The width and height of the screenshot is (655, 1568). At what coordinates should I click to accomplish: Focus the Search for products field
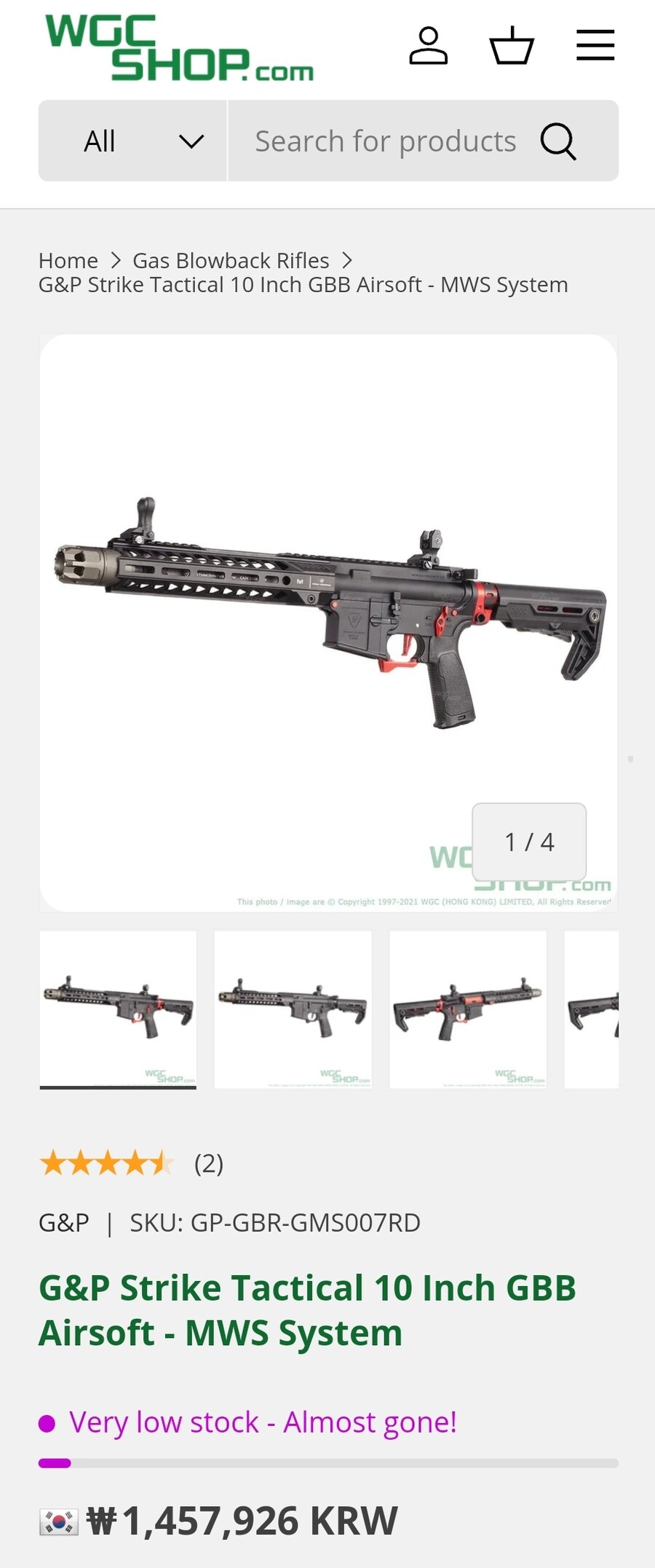click(384, 141)
